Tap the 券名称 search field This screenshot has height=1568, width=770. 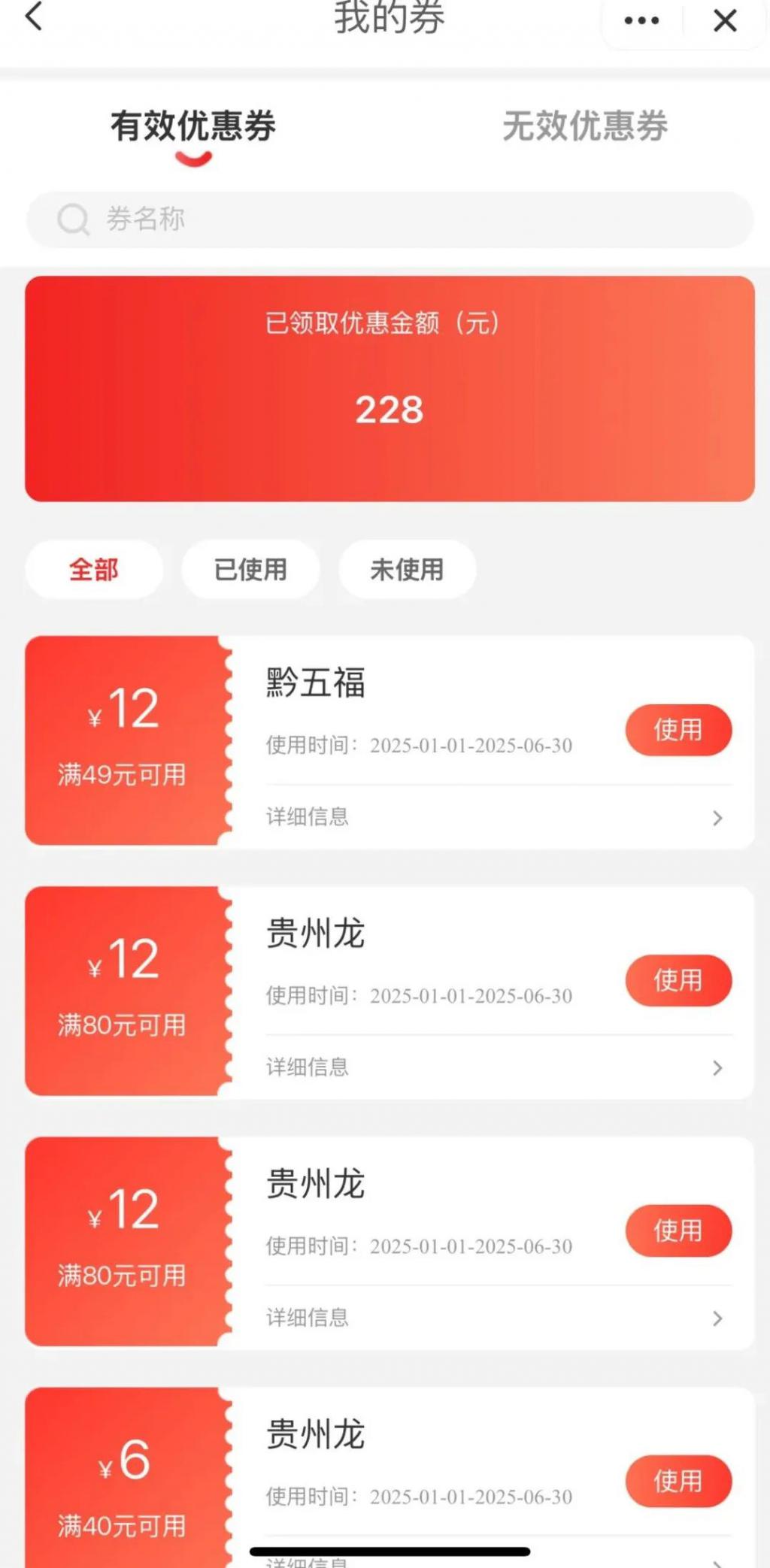pyautogui.click(x=390, y=219)
